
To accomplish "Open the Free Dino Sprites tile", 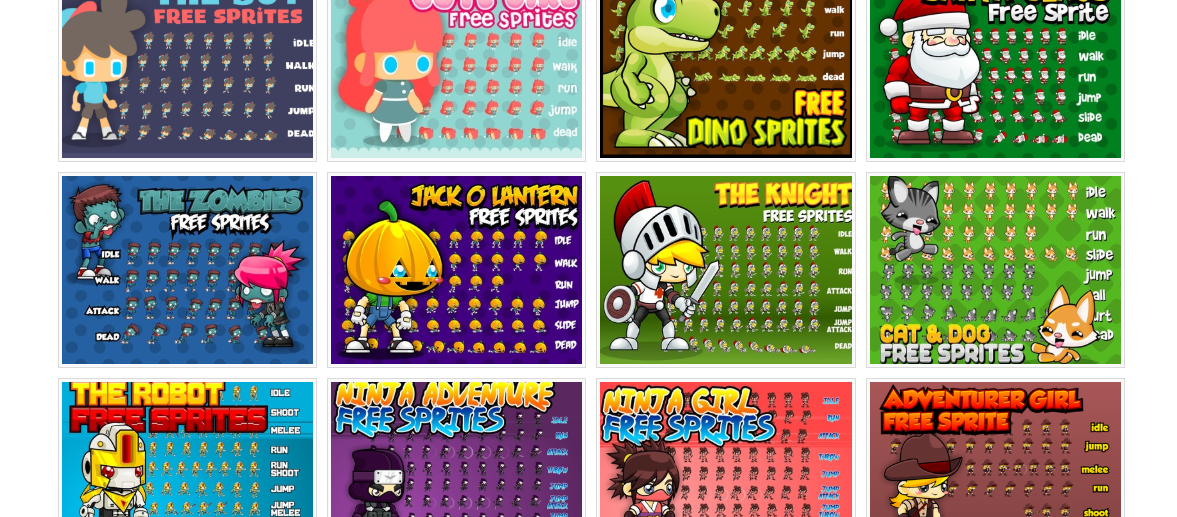I will coord(725,78).
